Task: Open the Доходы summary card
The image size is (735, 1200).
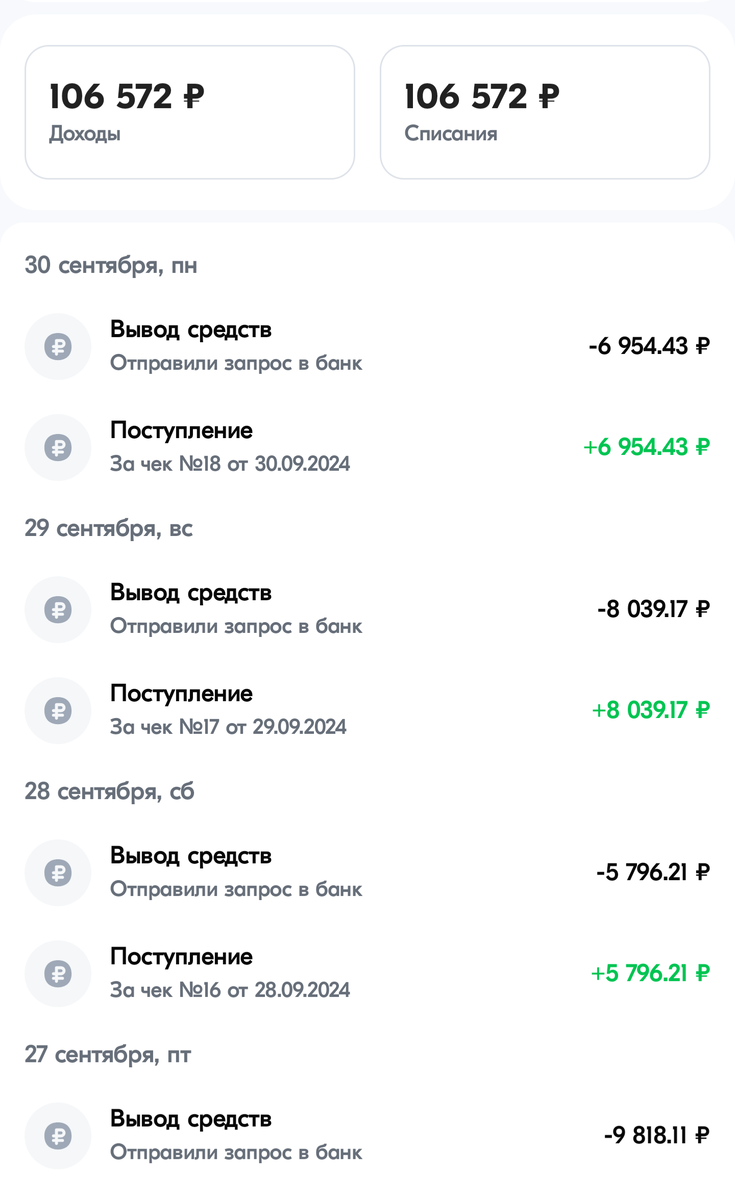Action: pyautogui.click(x=189, y=111)
